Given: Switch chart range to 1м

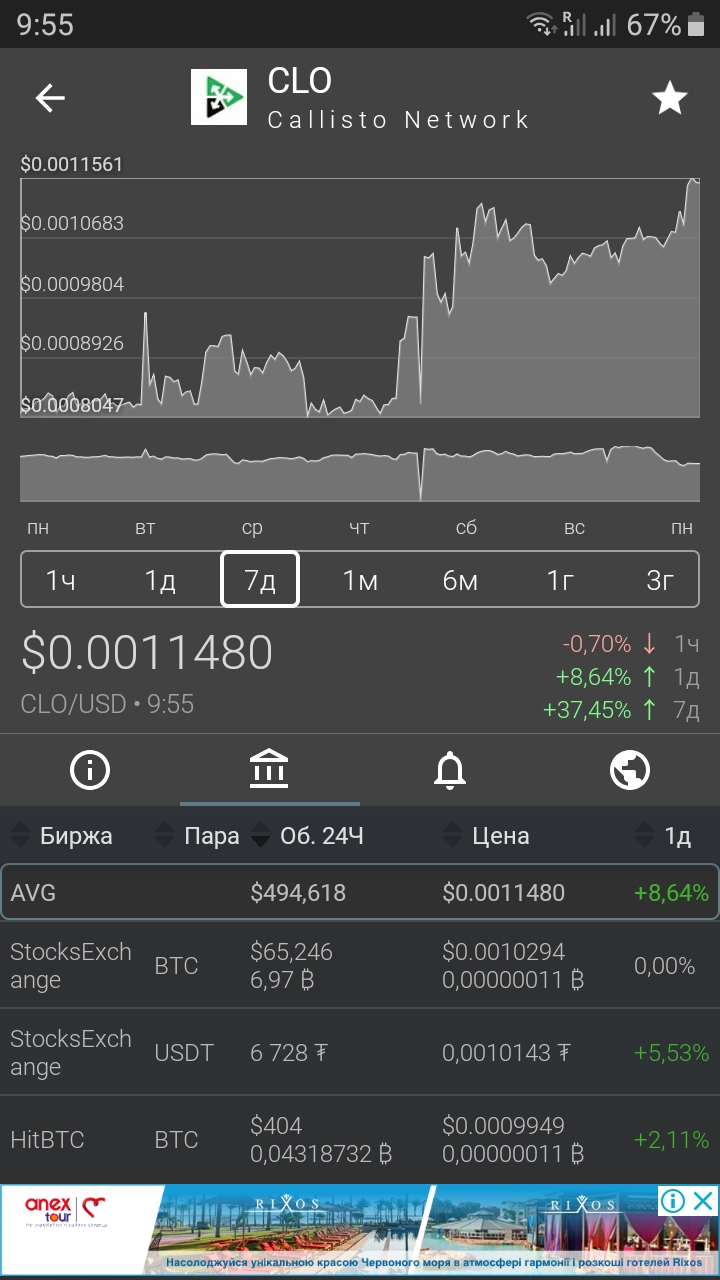Looking at the screenshot, I should [x=360, y=579].
